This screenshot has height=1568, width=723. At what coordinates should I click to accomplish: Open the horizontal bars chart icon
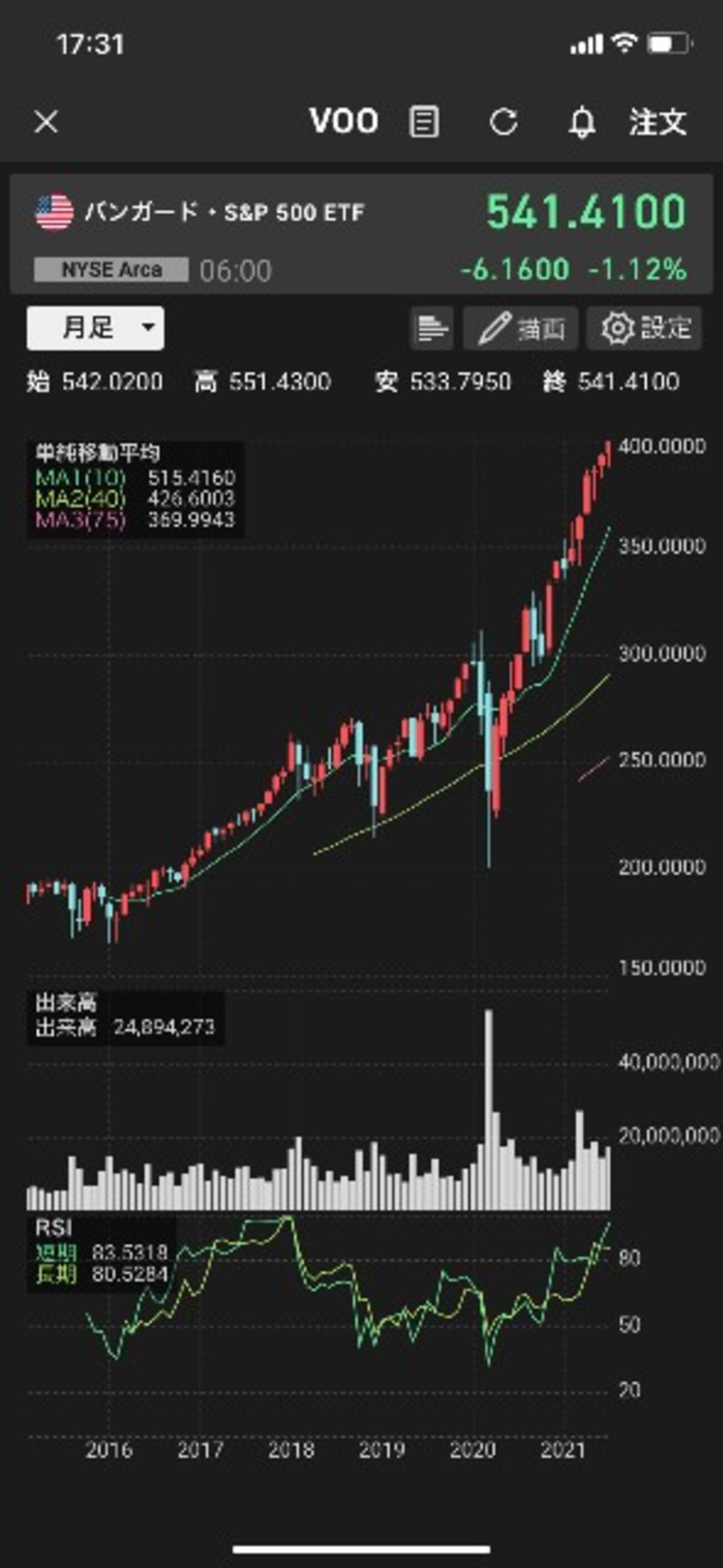click(432, 329)
